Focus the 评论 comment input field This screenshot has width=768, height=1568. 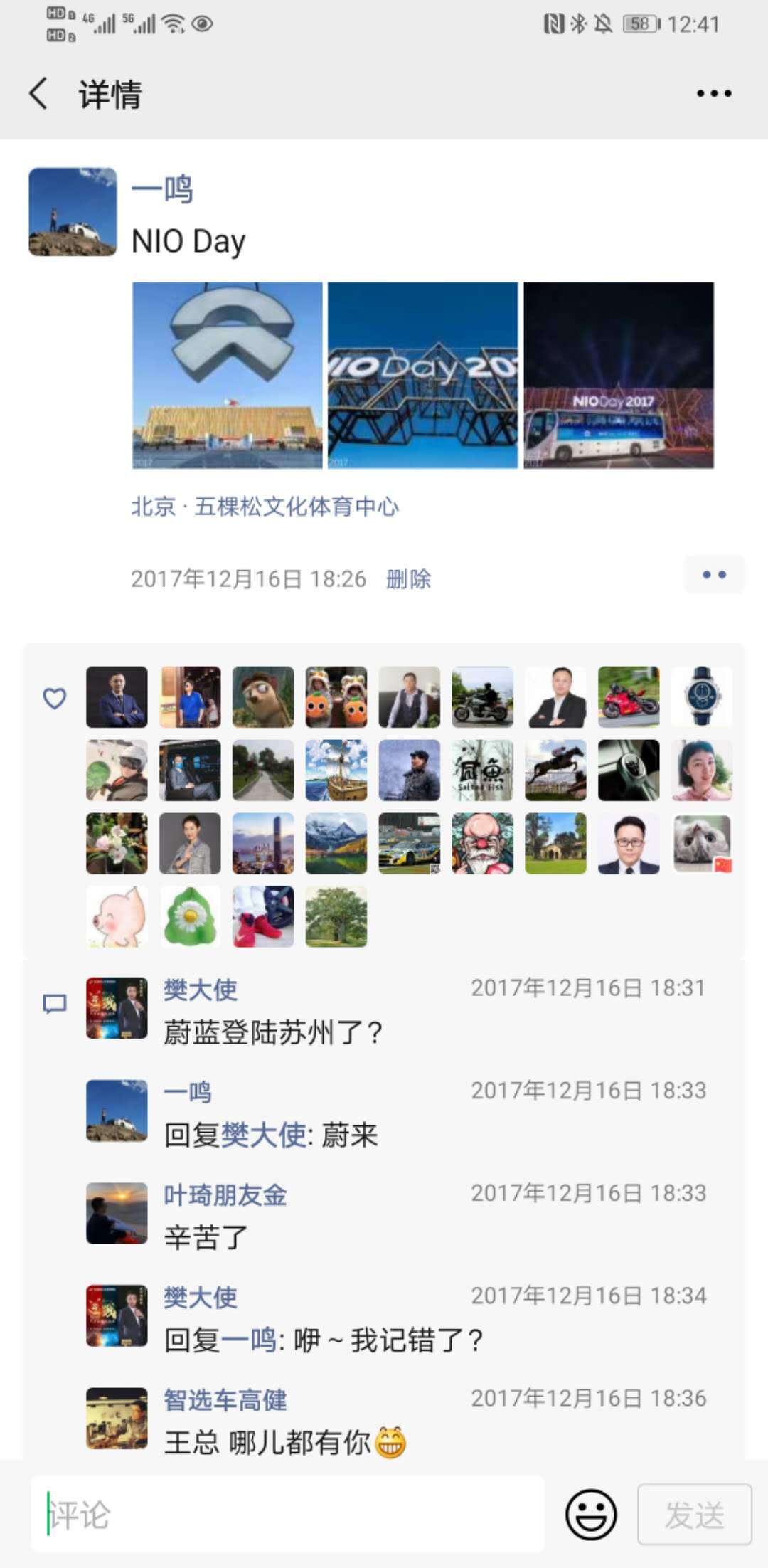(x=287, y=1514)
